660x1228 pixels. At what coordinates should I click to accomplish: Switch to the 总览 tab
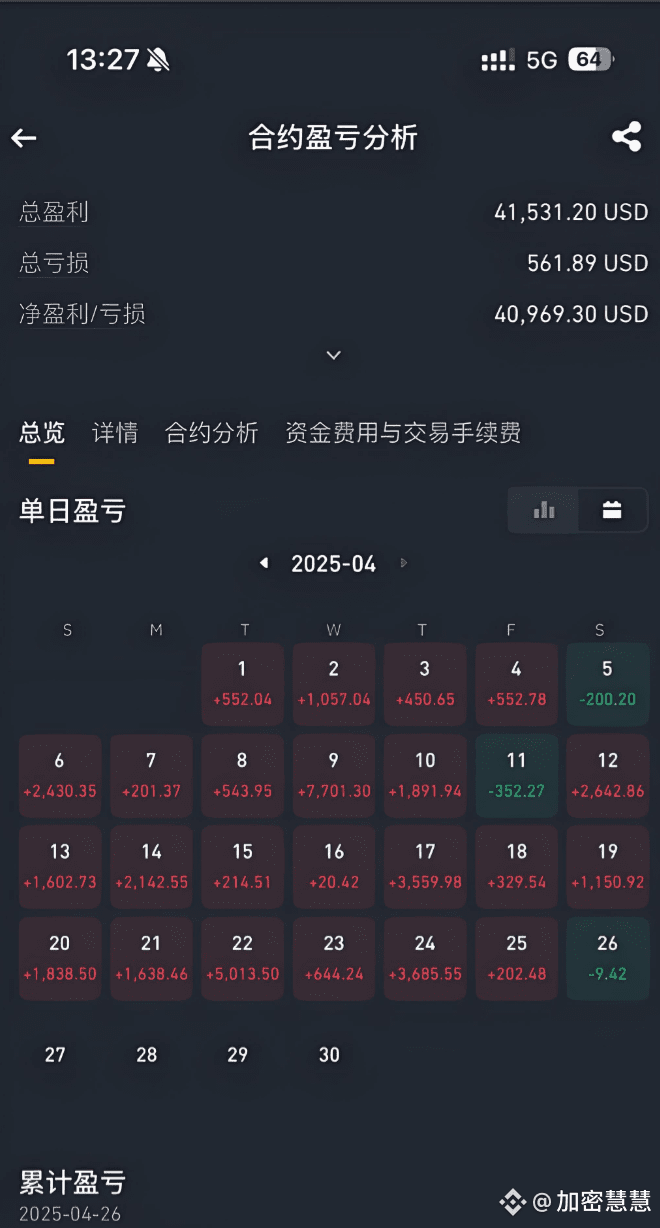click(42, 433)
